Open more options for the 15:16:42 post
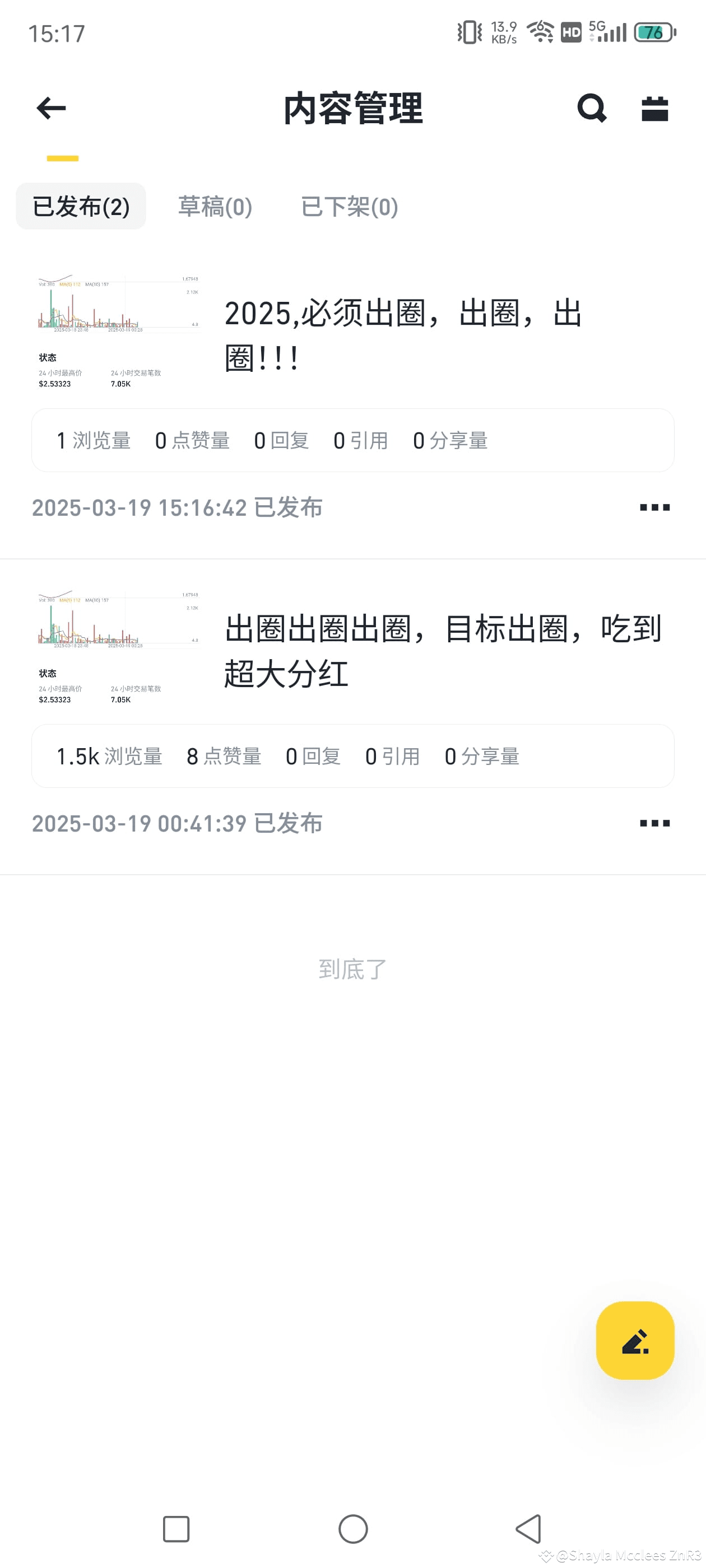This screenshot has width=706, height=1568. [x=654, y=507]
